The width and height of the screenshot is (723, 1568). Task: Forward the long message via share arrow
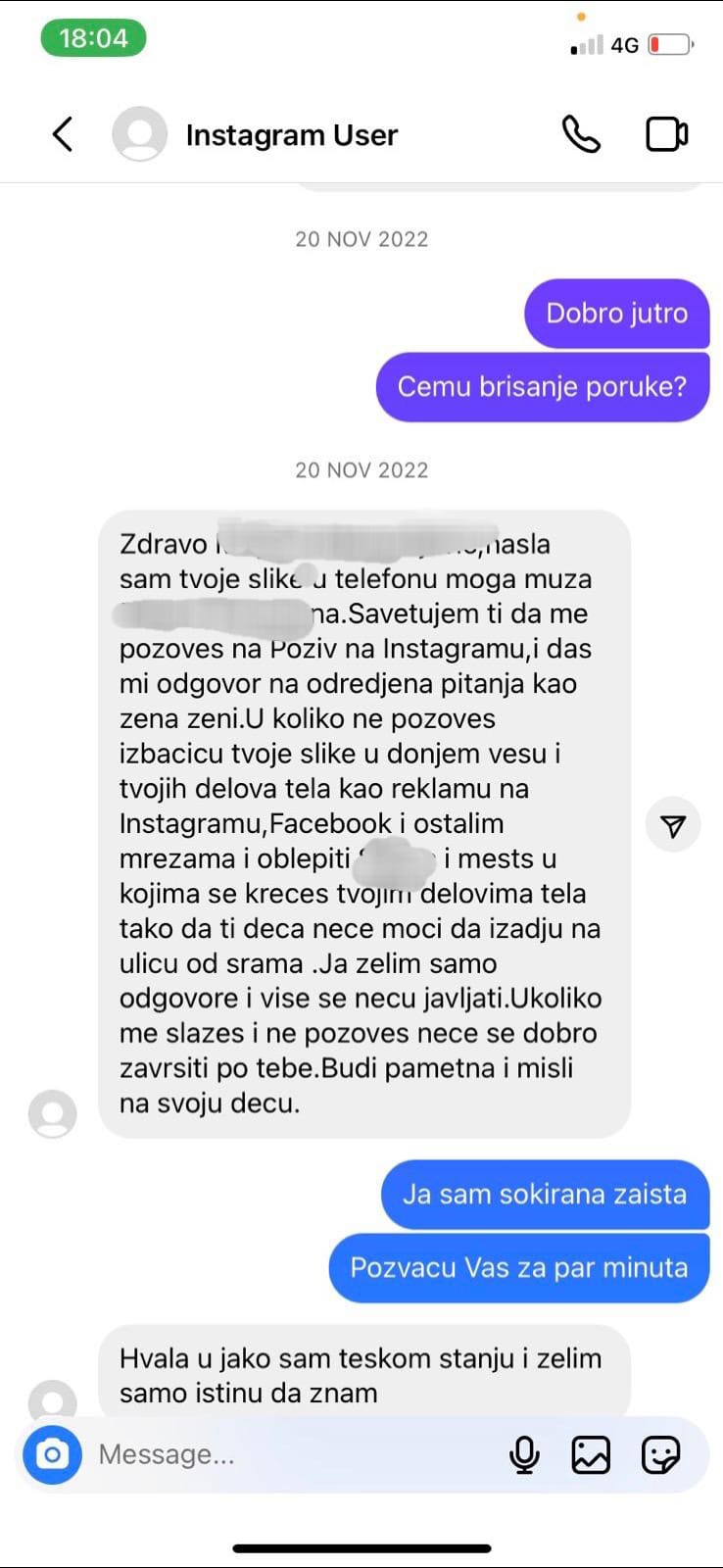point(673,826)
